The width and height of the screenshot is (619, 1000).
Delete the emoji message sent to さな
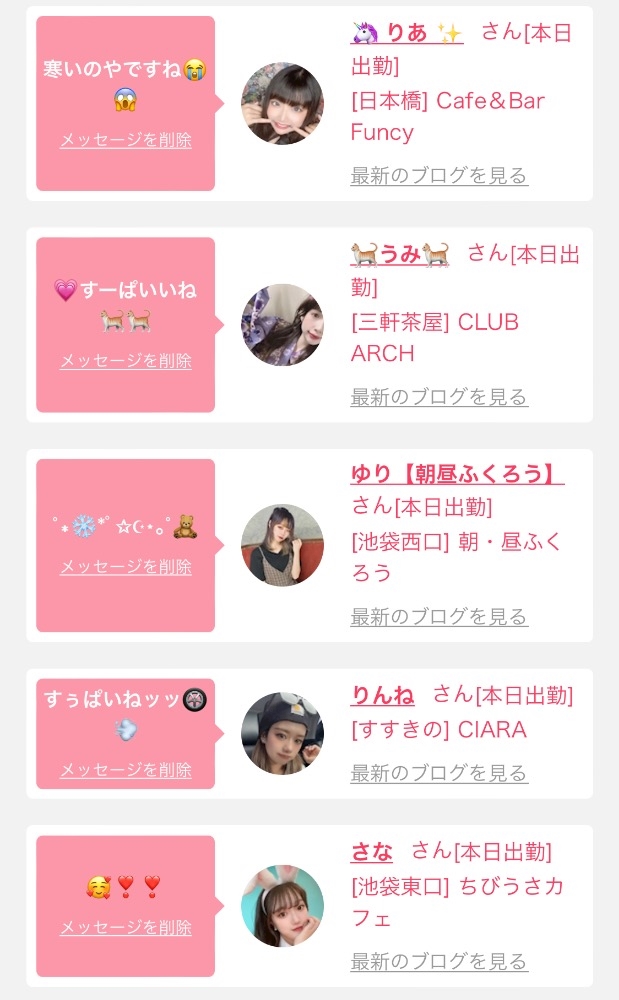coord(126,928)
